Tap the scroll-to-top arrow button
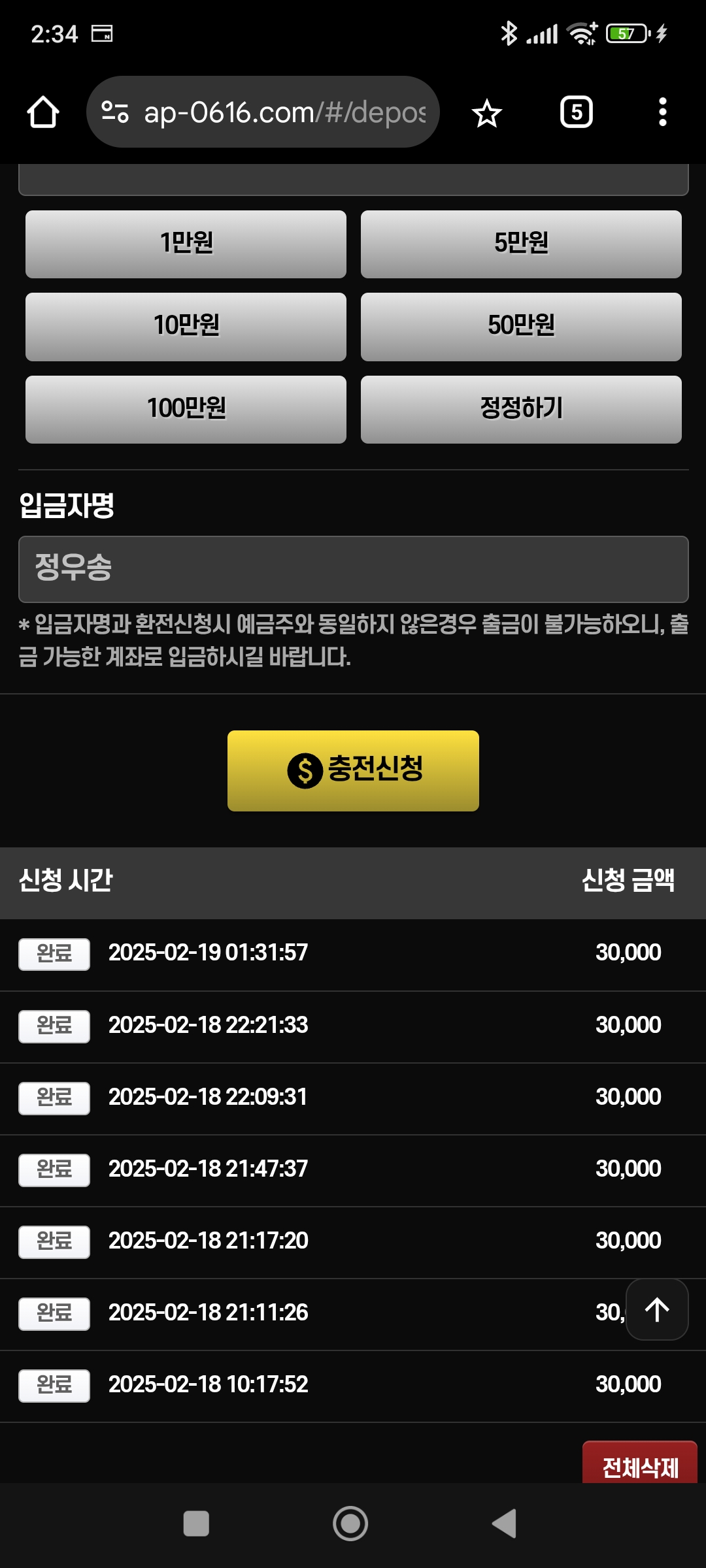The height and width of the screenshot is (1568, 706). pyautogui.click(x=657, y=1309)
